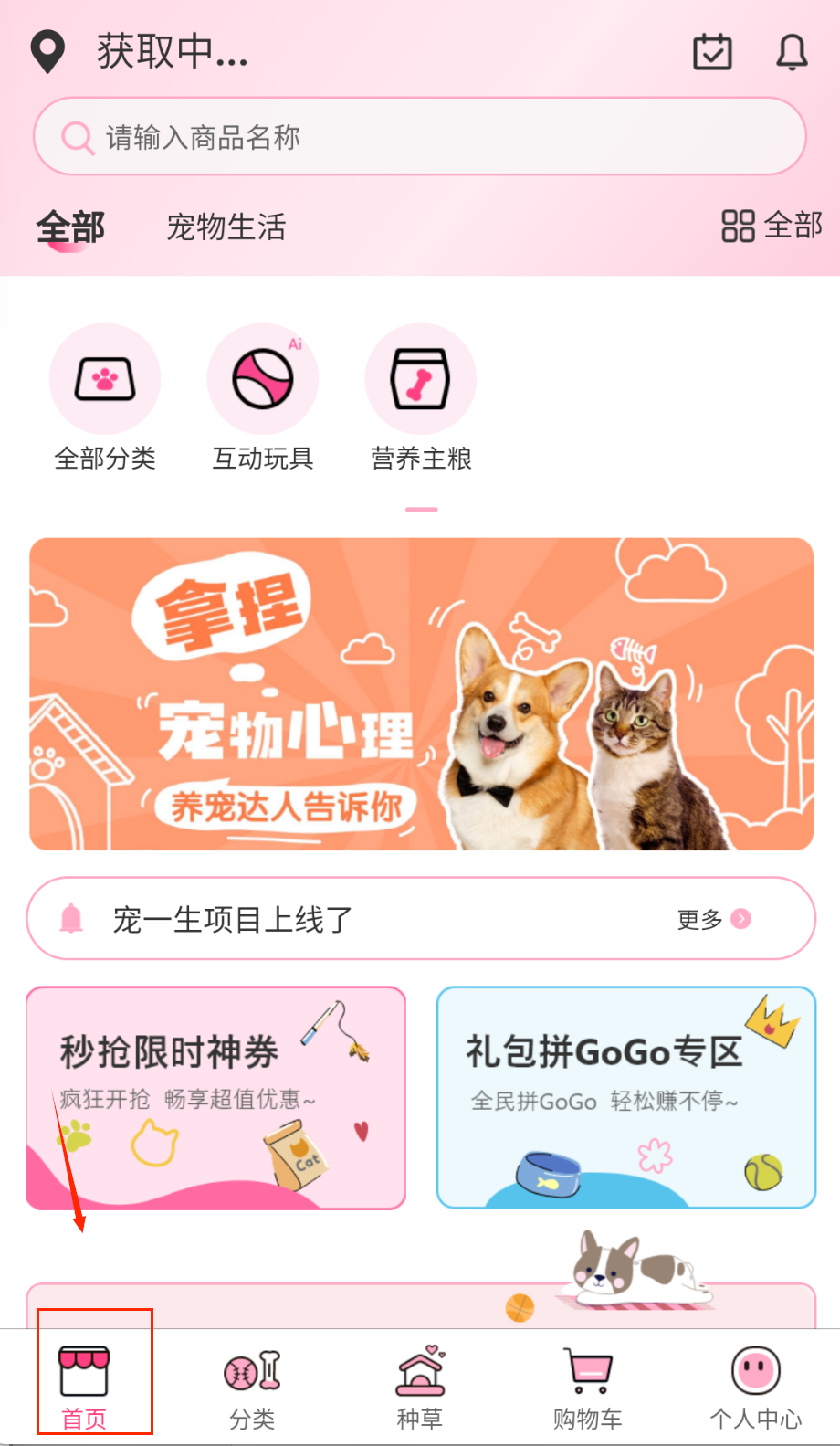This screenshot has height=1446, width=840.
Task: Open the 秒抢限时神券 coupon card
Action: pos(215,1097)
